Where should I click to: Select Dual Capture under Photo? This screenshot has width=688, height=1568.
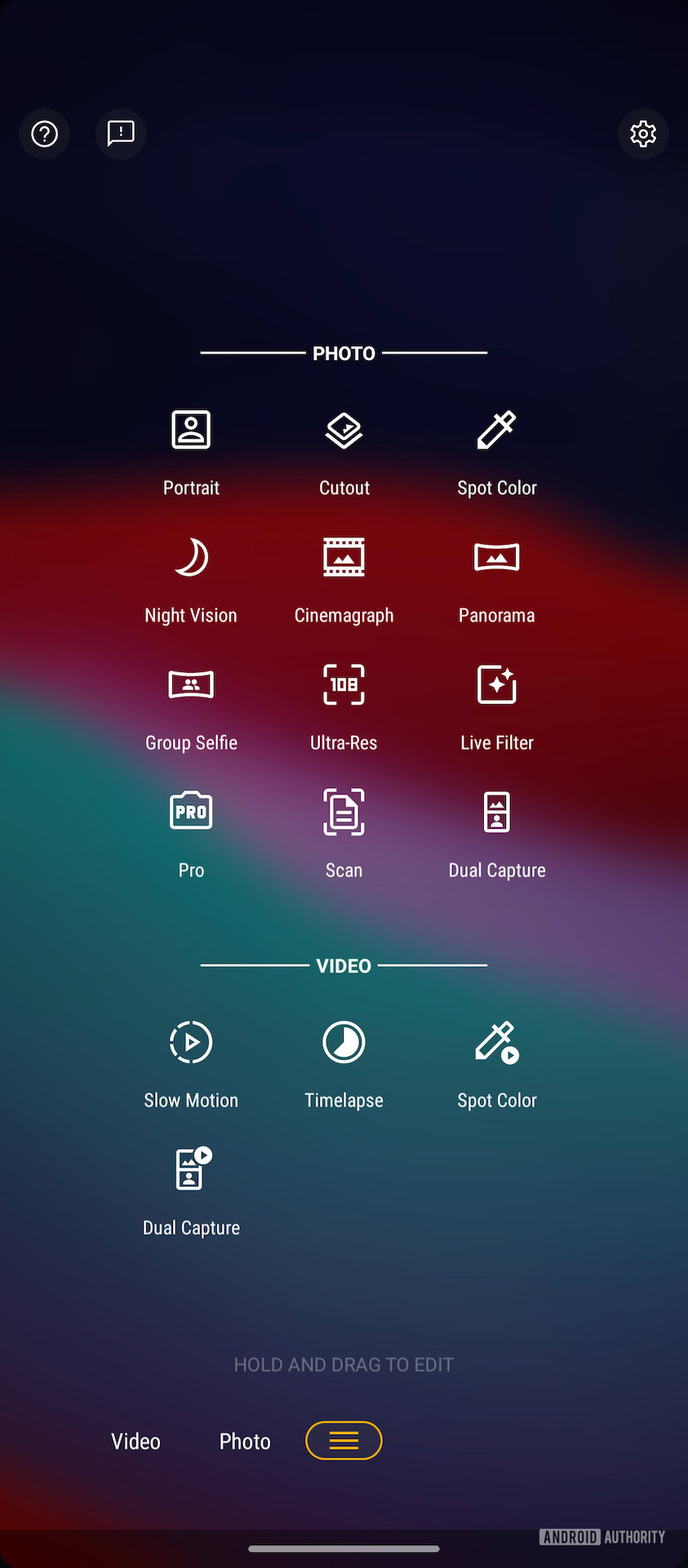[496, 833]
